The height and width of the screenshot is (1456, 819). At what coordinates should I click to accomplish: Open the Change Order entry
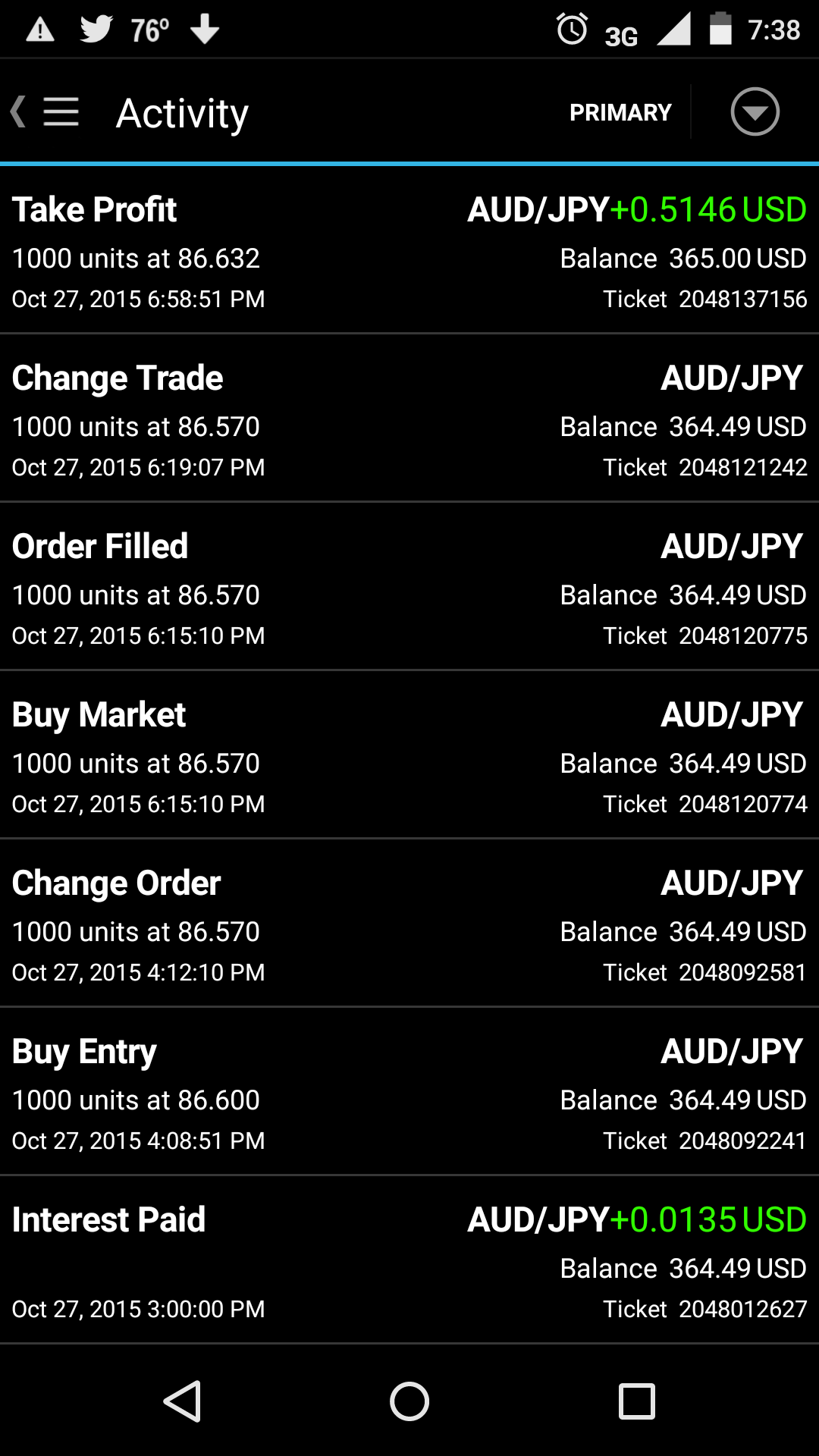[409, 924]
